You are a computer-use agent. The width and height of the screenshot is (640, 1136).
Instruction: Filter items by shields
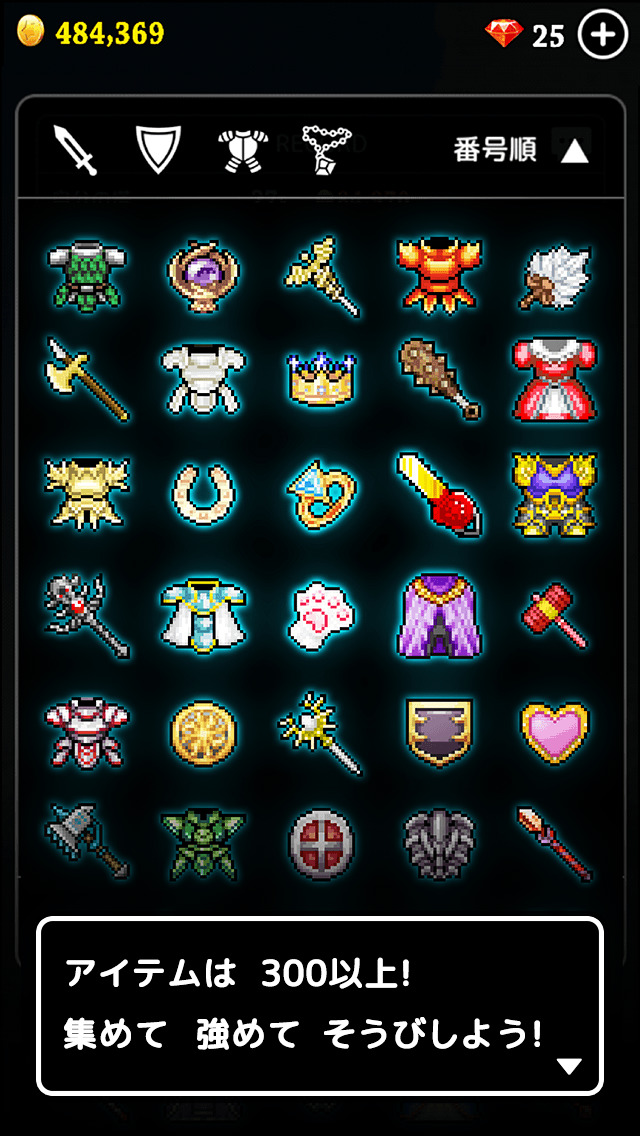[x=160, y=150]
